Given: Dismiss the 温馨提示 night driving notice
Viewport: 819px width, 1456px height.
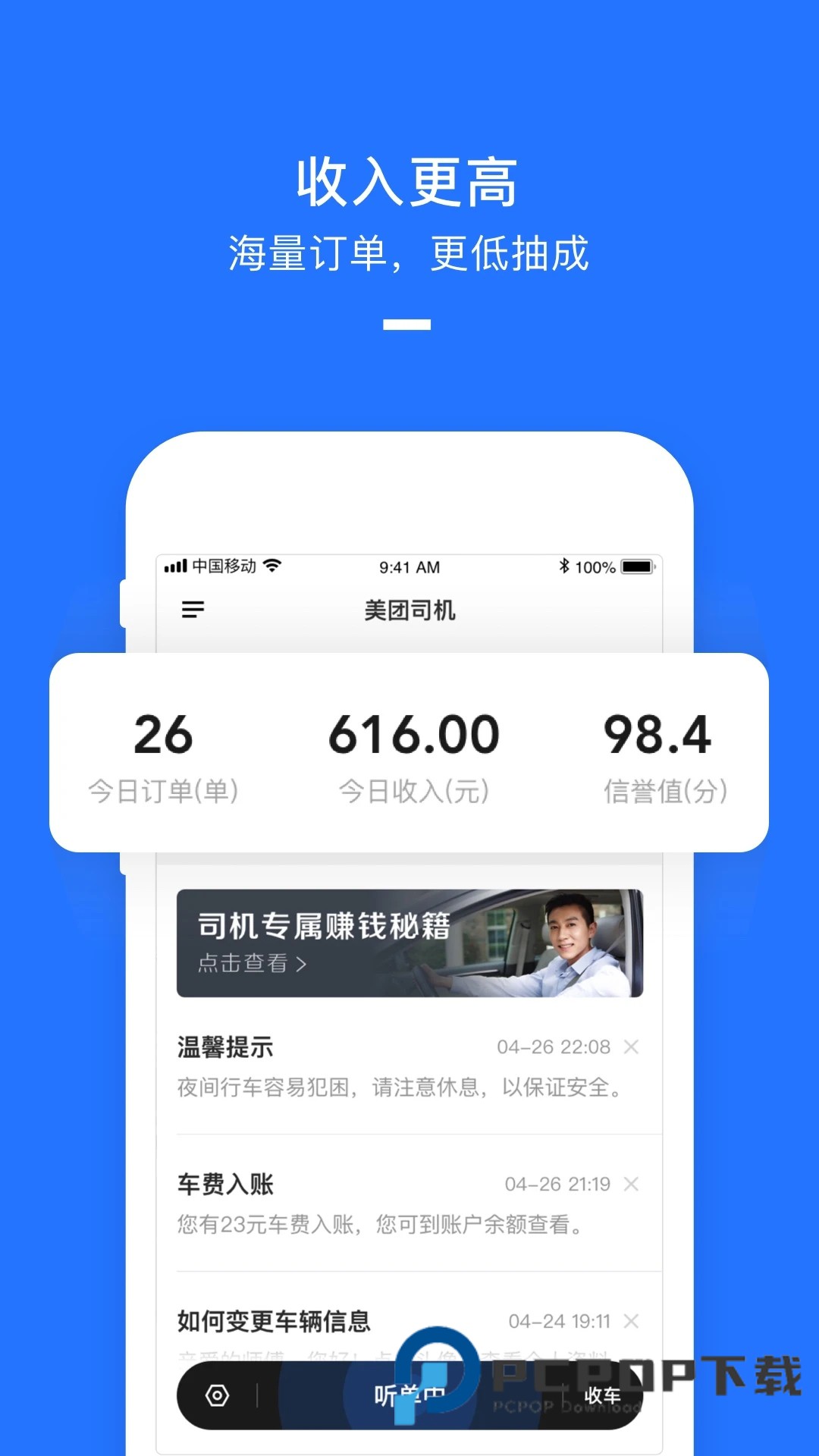Looking at the screenshot, I should 632,1047.
